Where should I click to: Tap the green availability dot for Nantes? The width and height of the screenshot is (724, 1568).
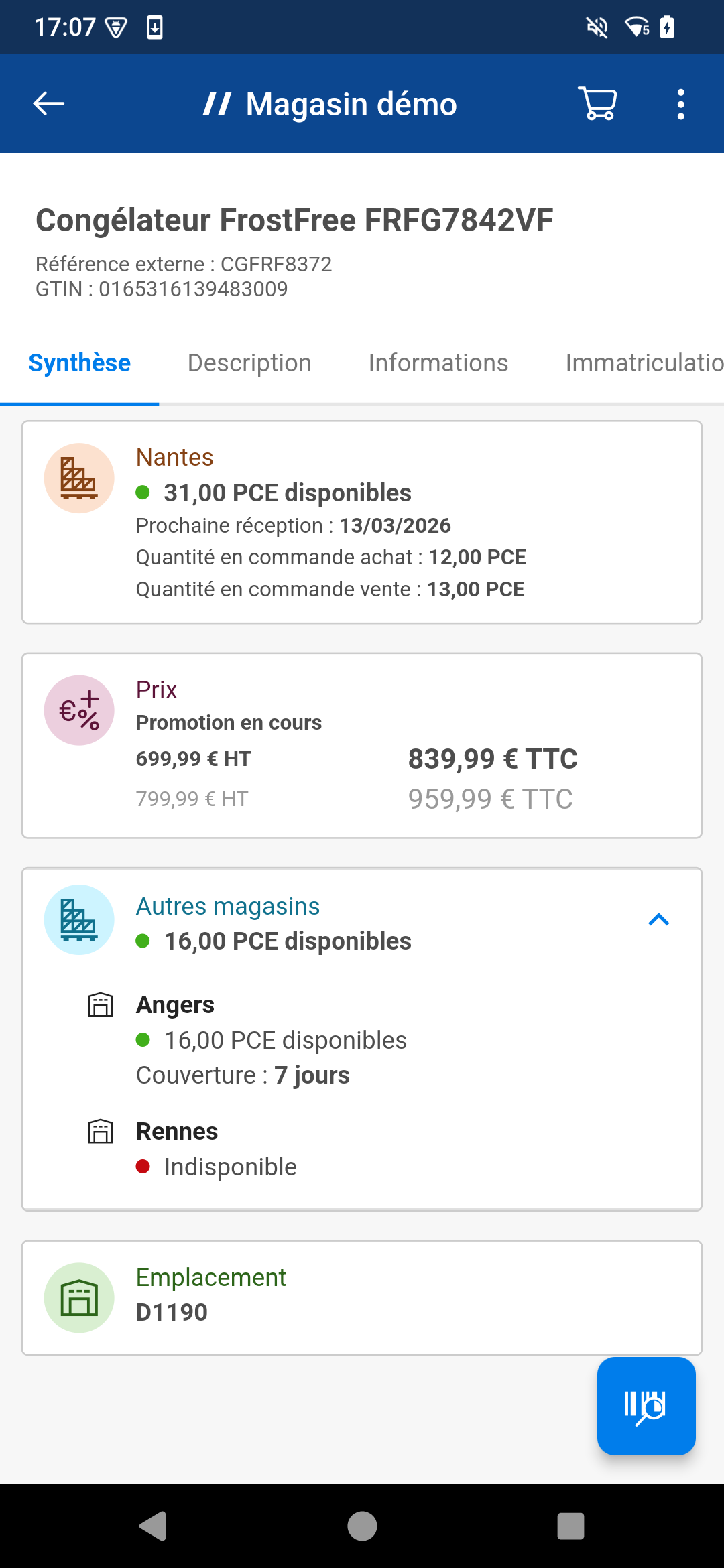pyautogui.click(x=143, y=493)
